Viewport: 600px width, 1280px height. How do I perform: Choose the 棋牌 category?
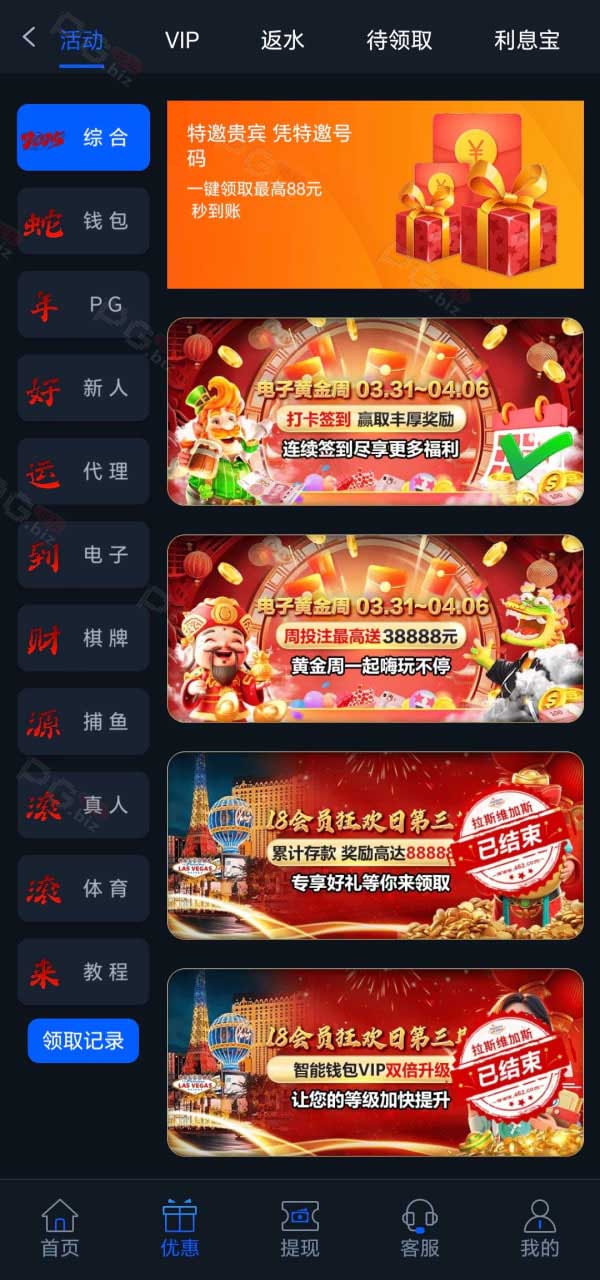(x=83, y=638)
